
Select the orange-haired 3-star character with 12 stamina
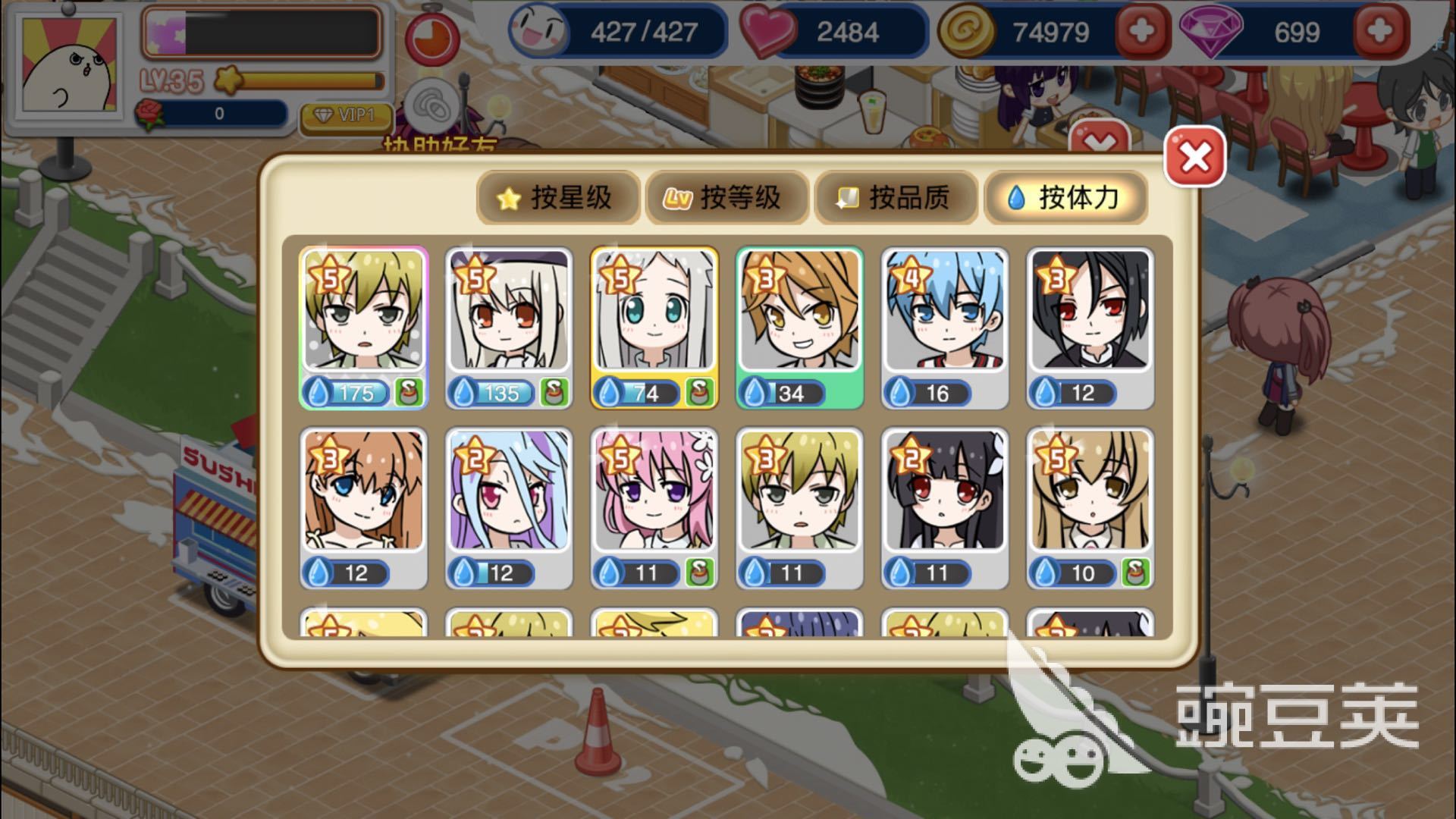click(363, 507)
